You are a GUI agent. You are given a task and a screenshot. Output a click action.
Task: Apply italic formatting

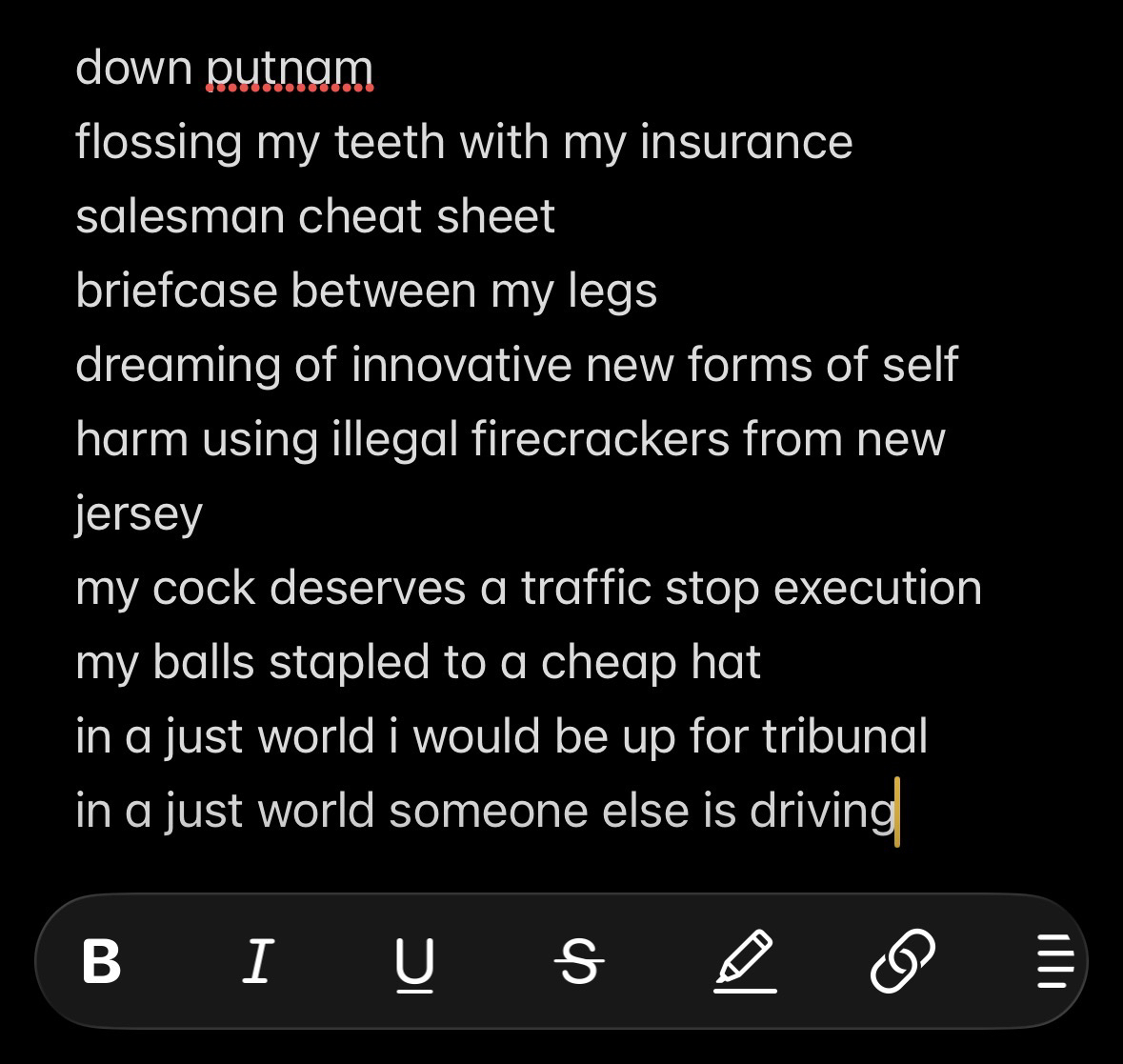(257, 961)
